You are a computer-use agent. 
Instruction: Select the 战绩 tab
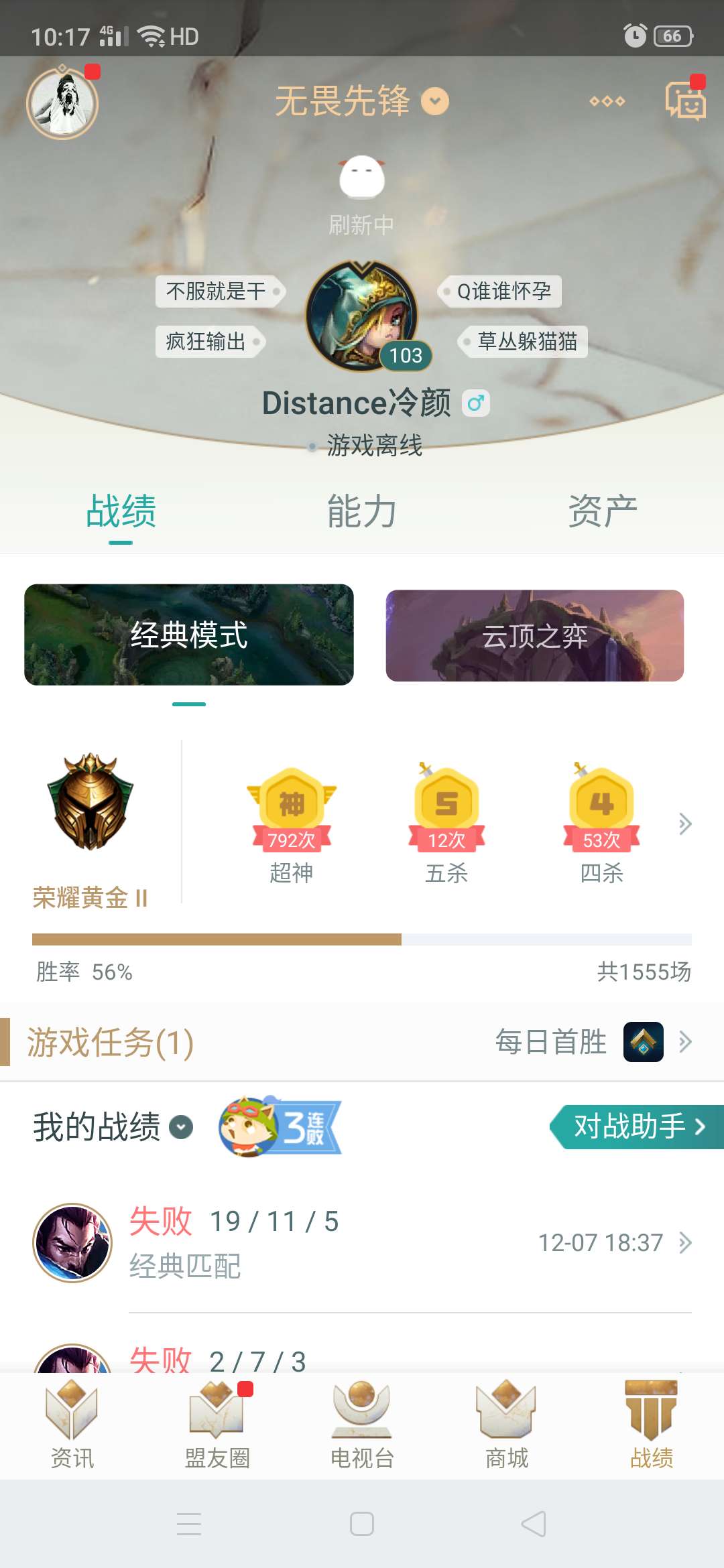click(x=121, y=511)
